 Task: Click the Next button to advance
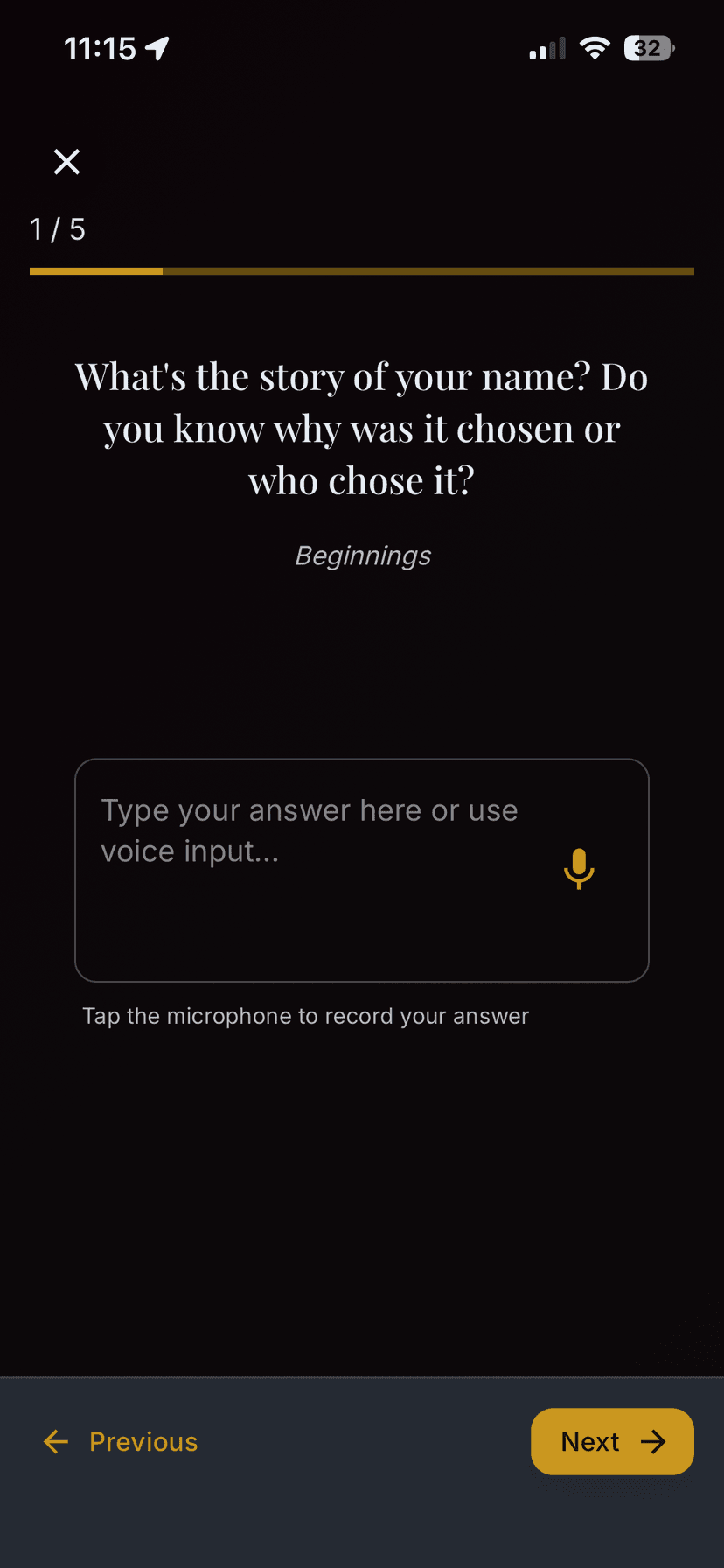coord(612,1441)
